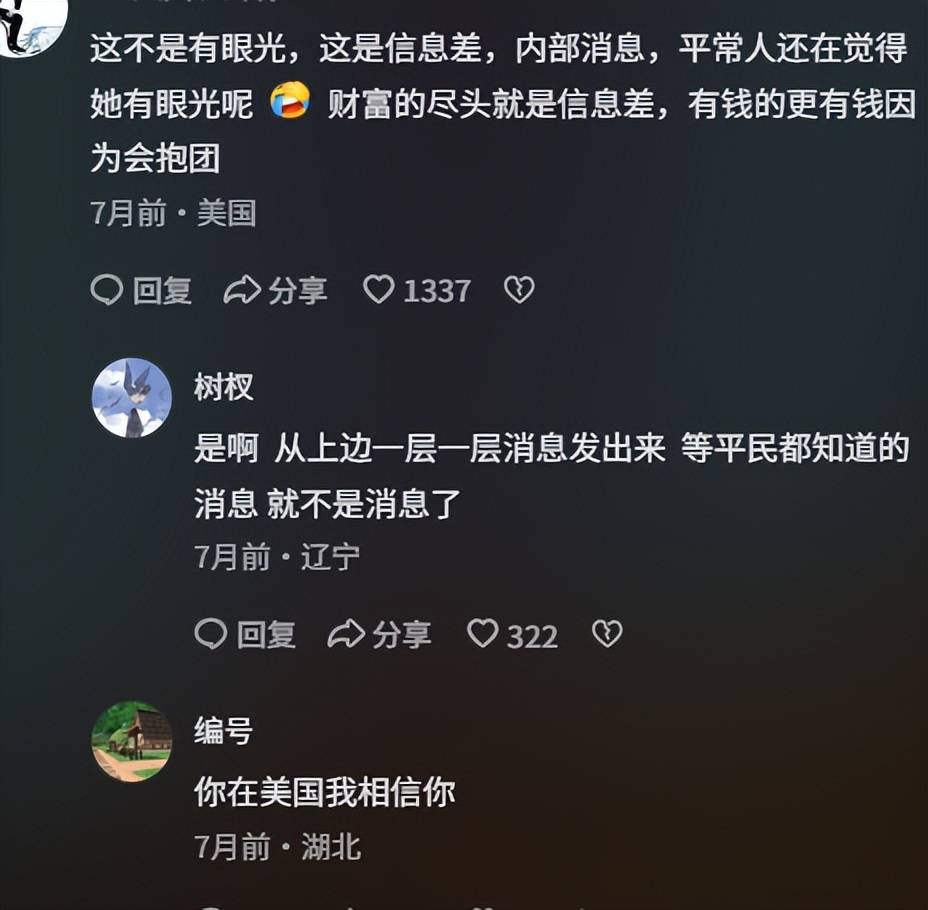Like the comment with 1337 likes
This screenshot has width=928, height=910.
tap(379, 290)
